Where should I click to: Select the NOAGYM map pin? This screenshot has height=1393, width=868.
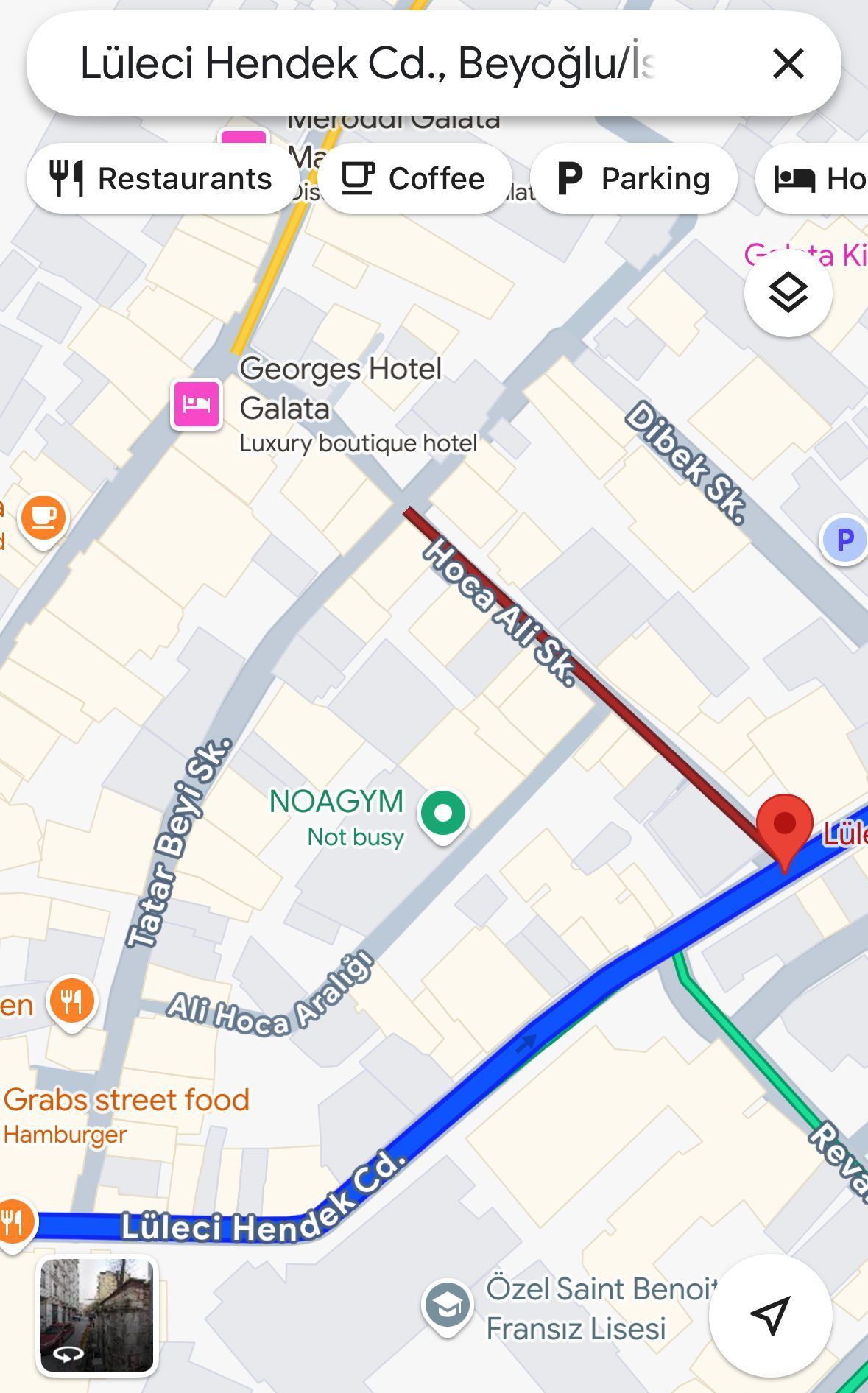(x=442, y=814)
